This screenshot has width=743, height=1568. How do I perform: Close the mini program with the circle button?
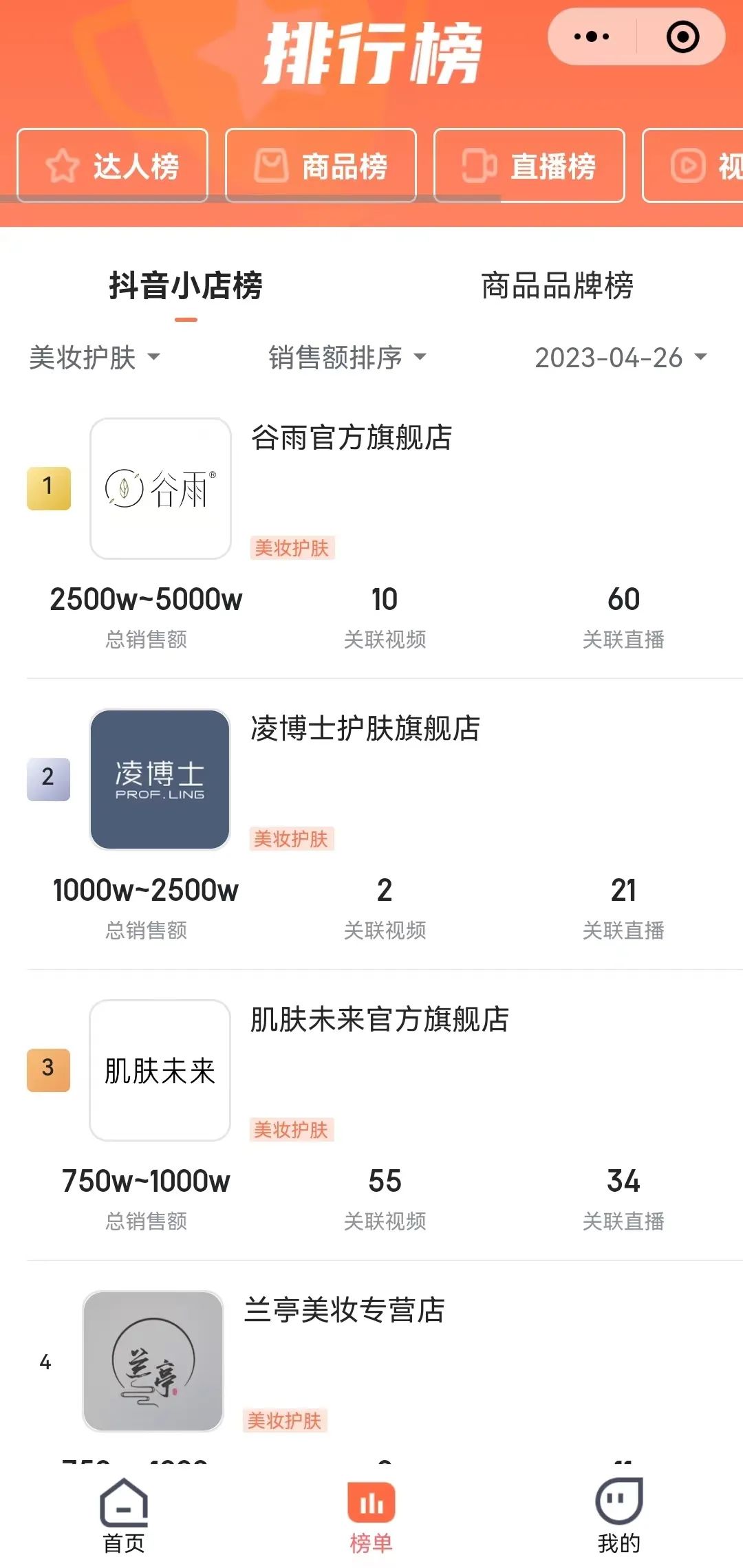(682, 37)
